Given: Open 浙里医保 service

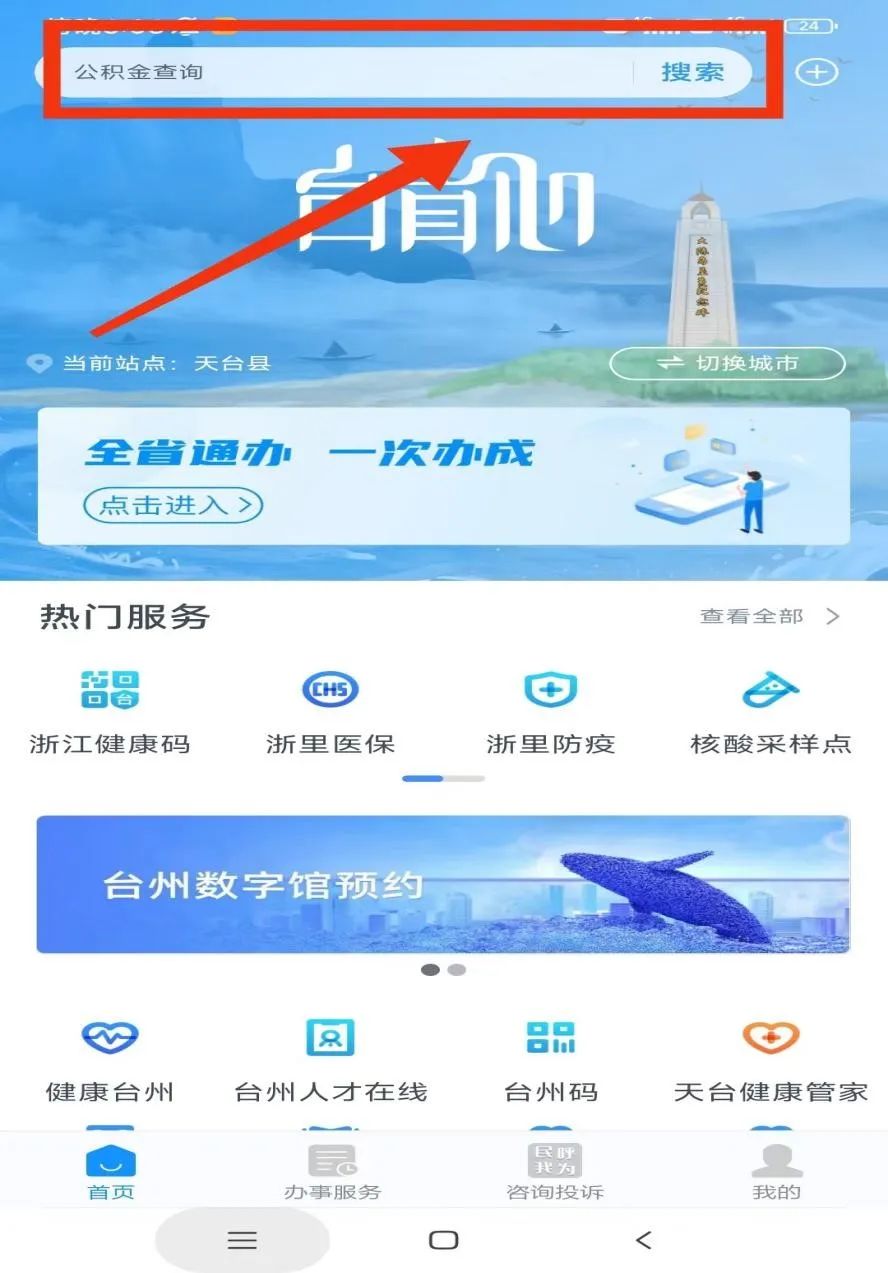Looking at the screenshot, I should pyautogui.click(x=330, y=712).
